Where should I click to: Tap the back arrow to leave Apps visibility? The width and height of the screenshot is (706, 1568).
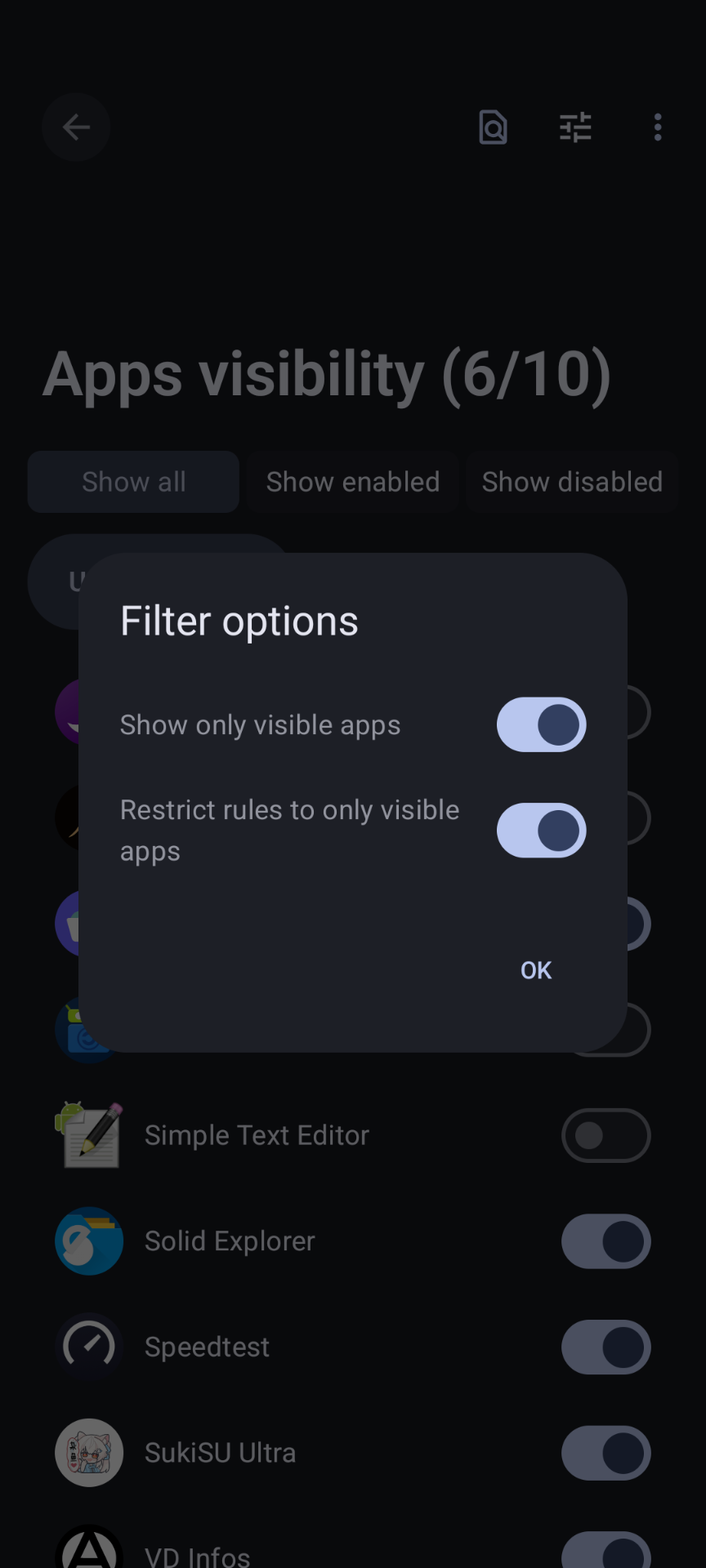[x=76, y=127]
